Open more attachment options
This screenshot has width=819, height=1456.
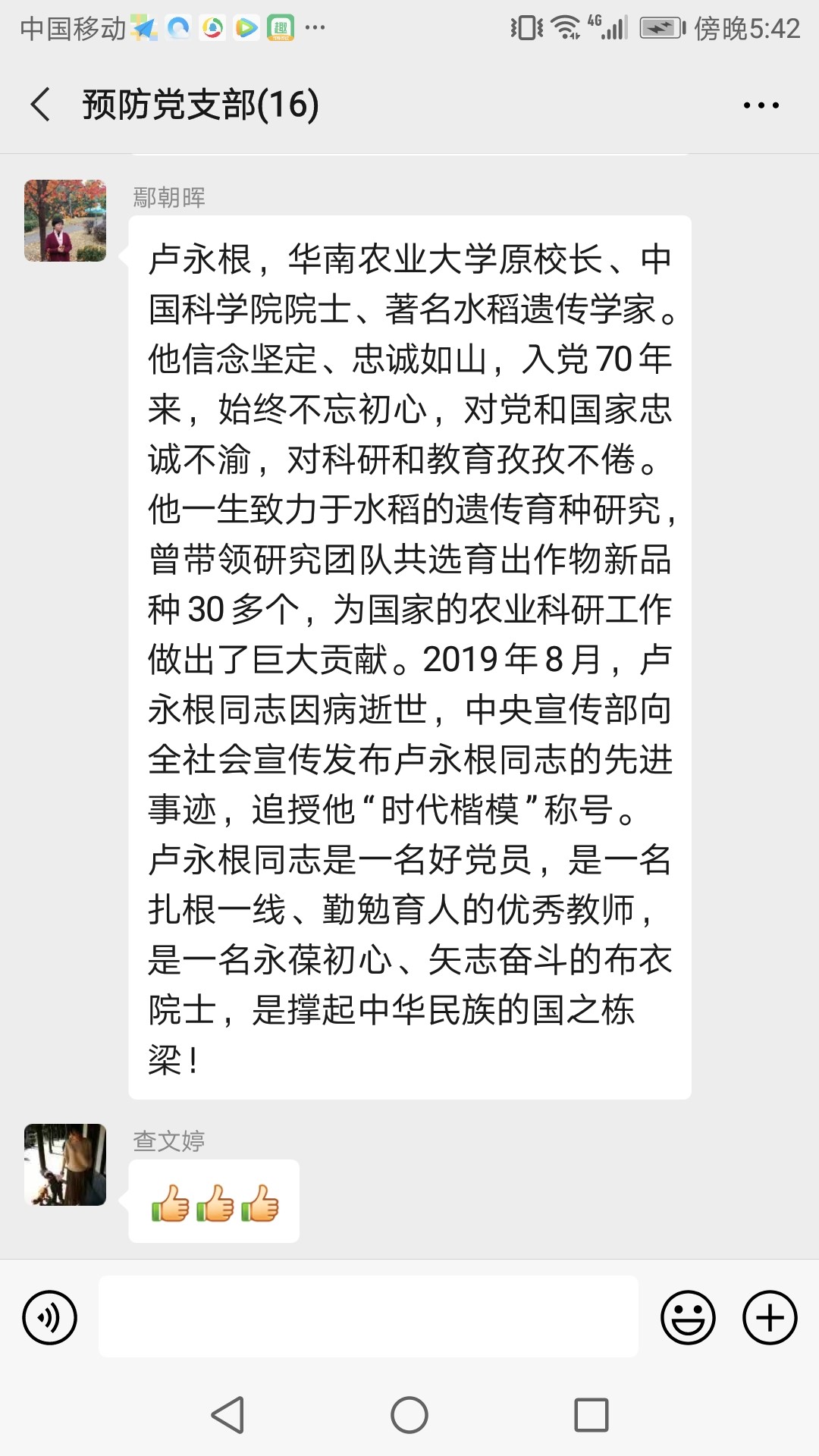(770, 1317)
